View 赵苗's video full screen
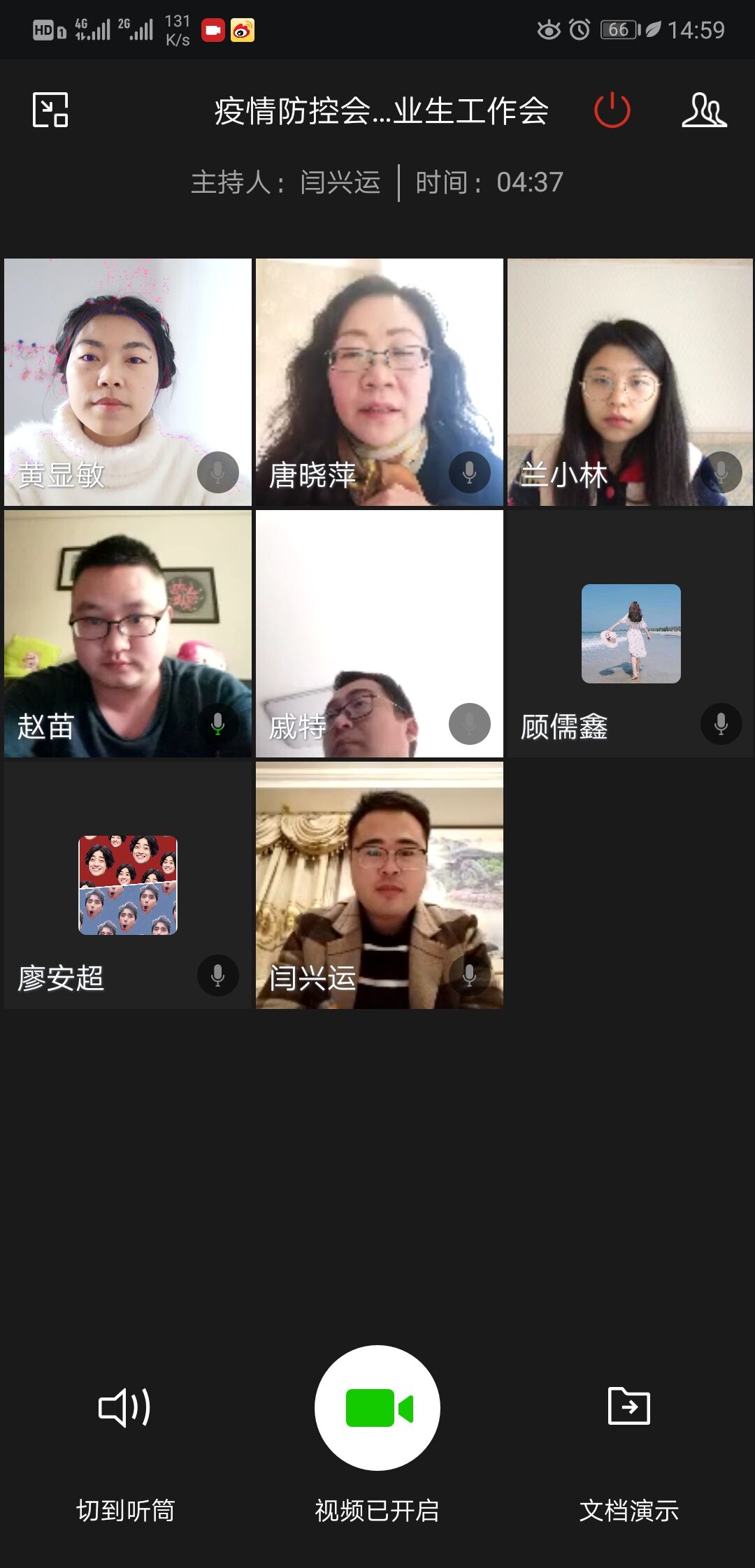The image size is (755, 1568). (x=128, y=634)
